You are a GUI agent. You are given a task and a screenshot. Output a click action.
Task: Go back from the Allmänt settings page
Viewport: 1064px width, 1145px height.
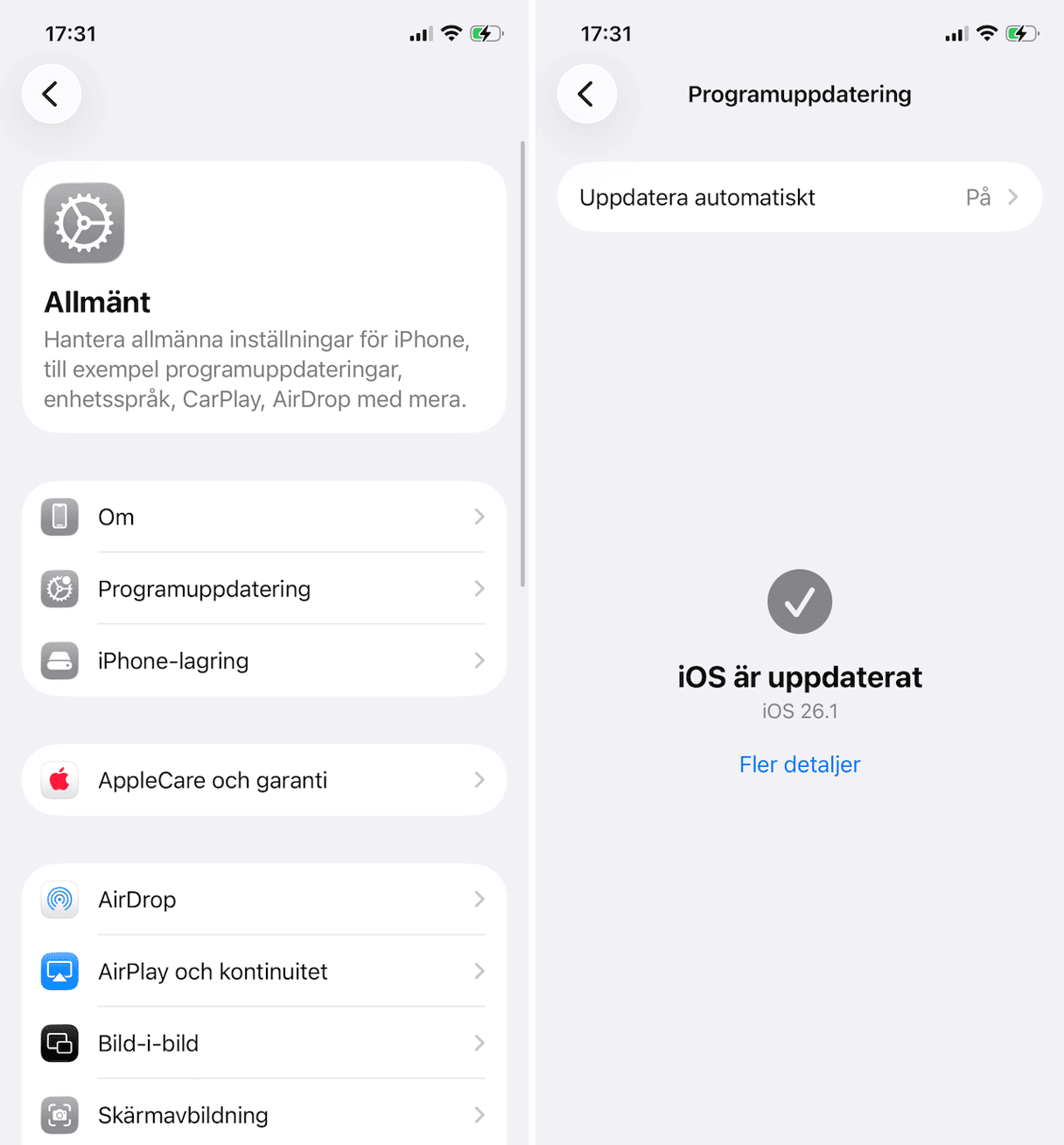click(x=52, y=94)
